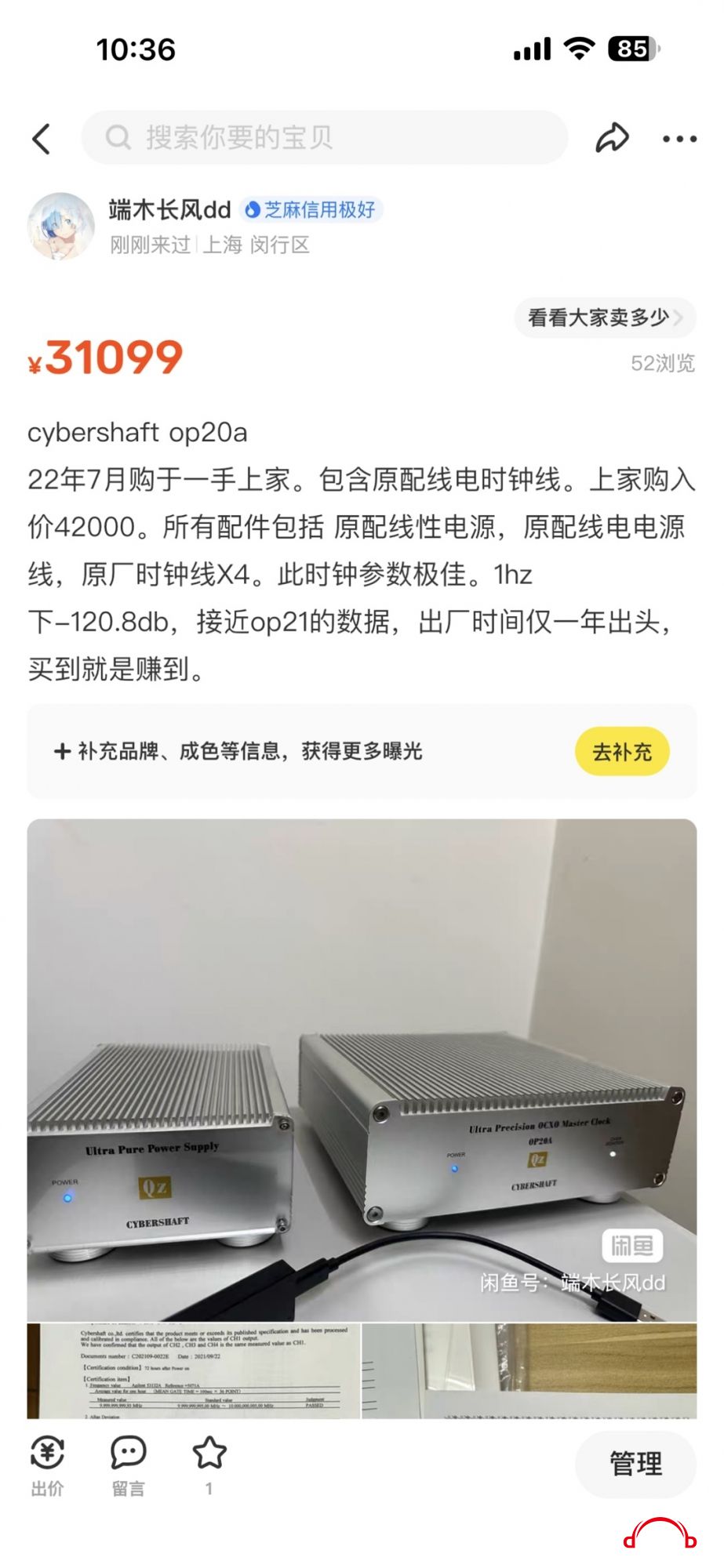This screenshot has height=1568, width=724.
Task: Open the certificate document photo
Action: point(194,1371)
